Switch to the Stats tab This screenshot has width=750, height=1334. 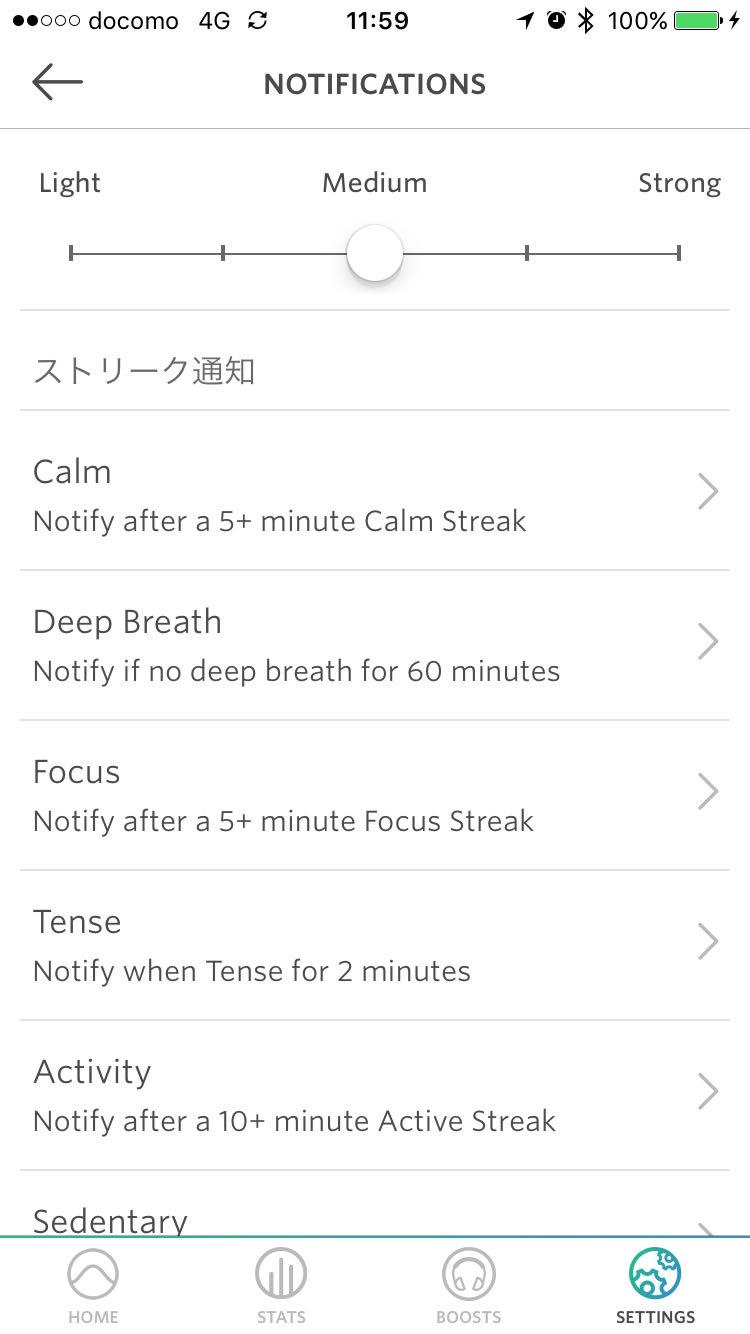(281, 1285)
